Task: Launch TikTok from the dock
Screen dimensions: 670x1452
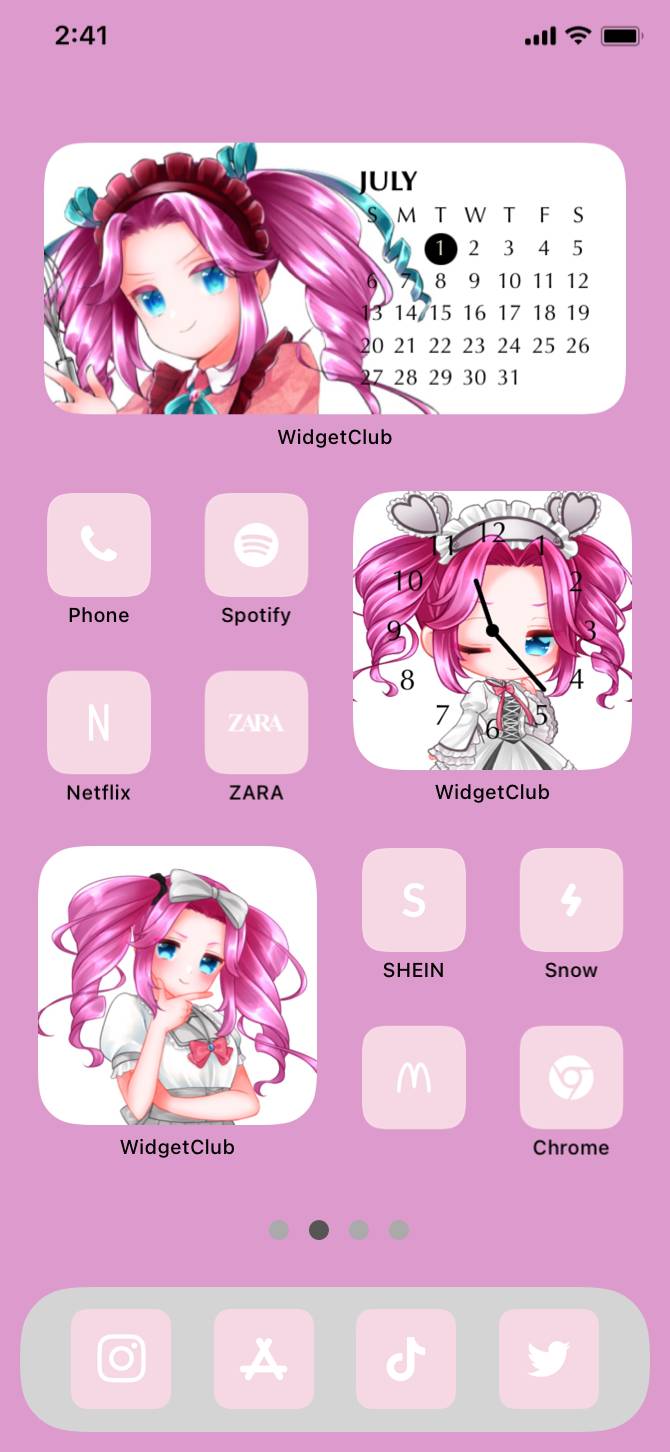Action: click(406, 1359)
